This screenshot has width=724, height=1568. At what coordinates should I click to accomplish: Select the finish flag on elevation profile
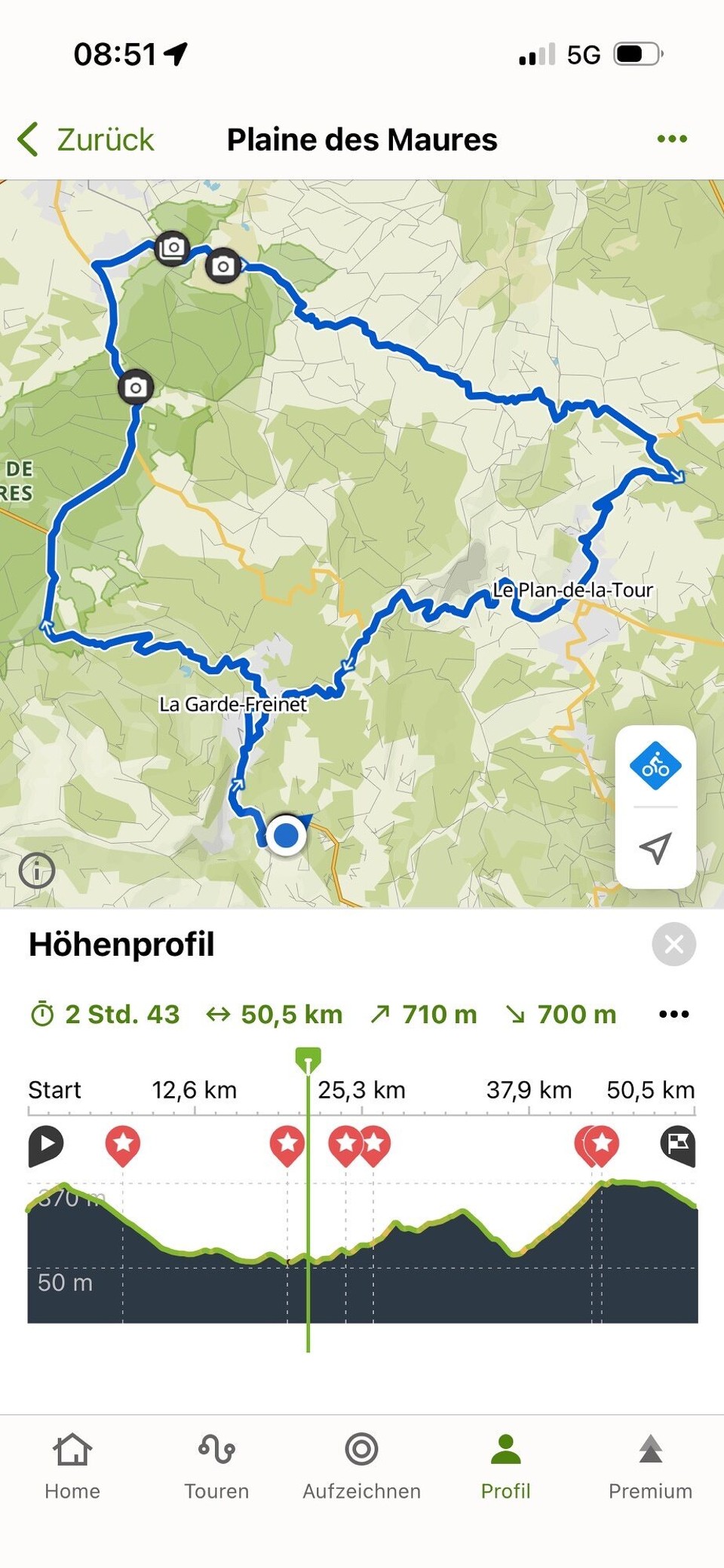click(677, 1144)
